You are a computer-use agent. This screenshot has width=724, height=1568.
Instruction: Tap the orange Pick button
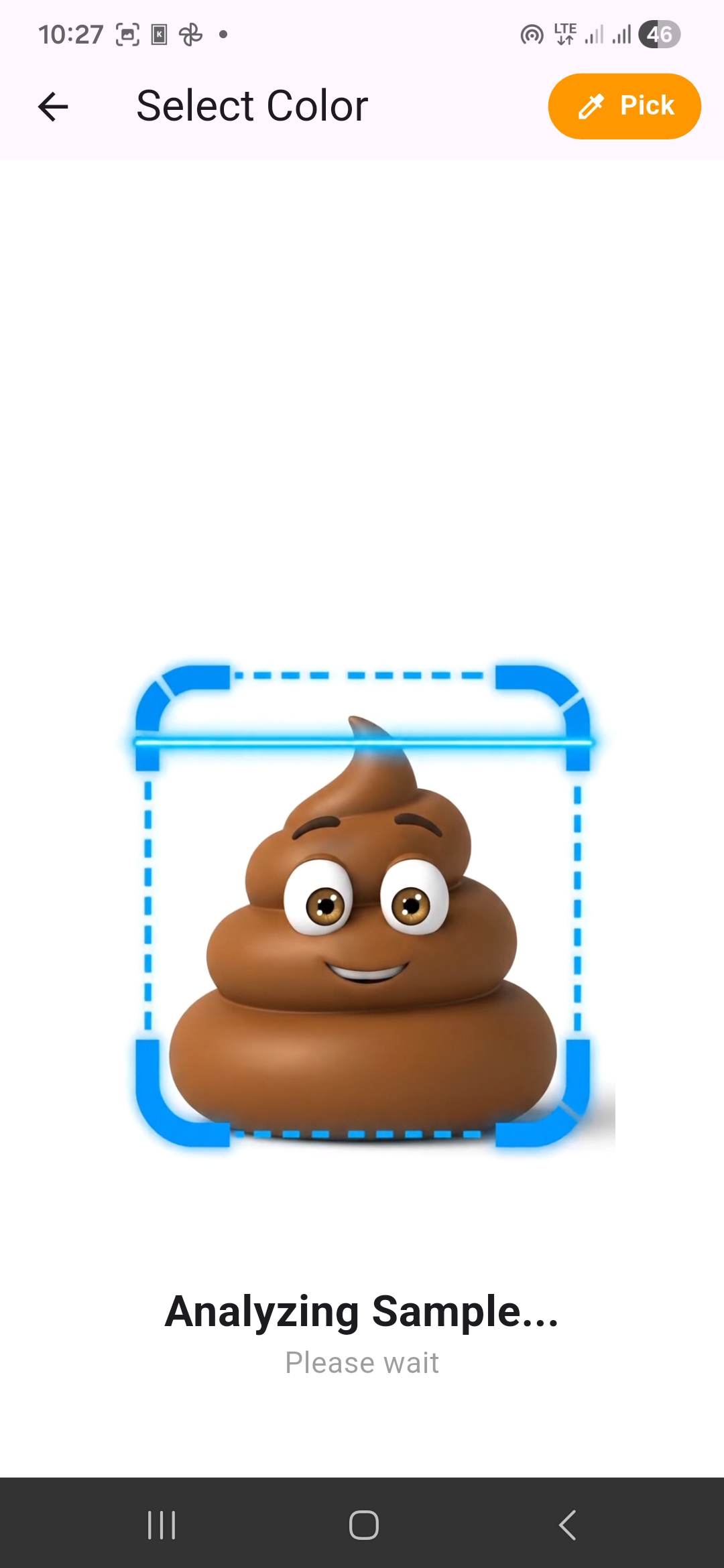(624, 106)
